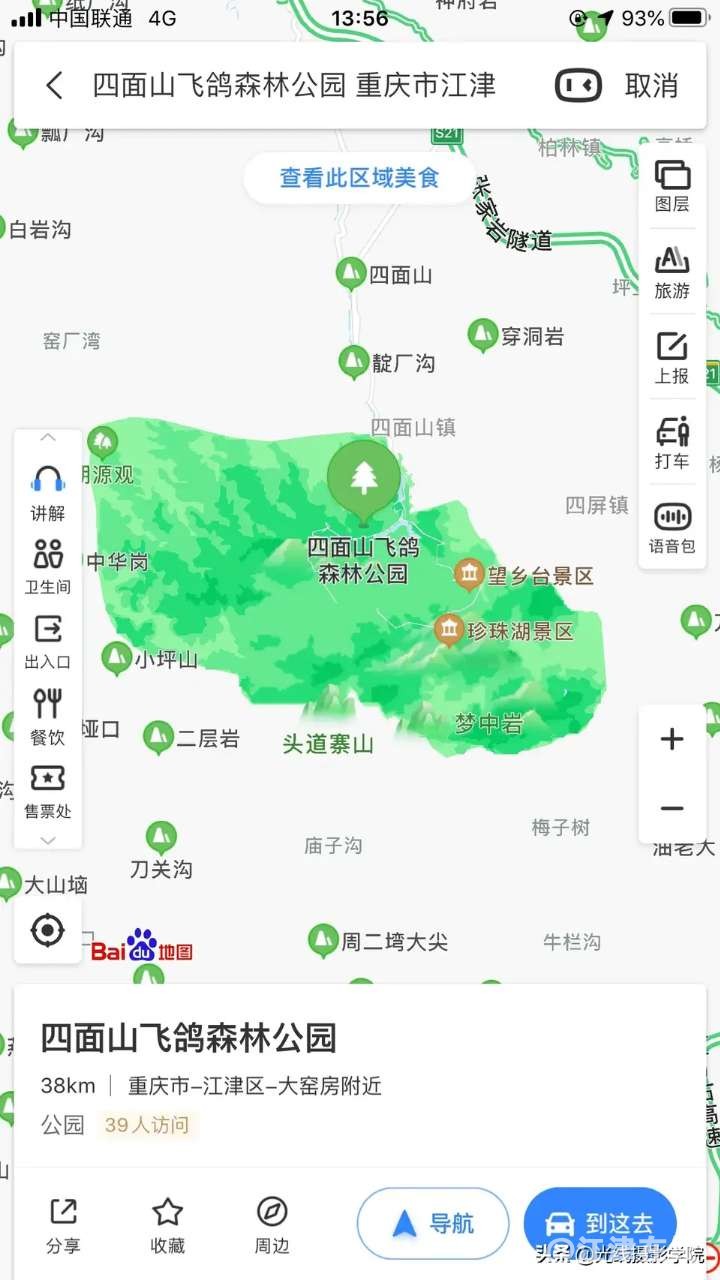This screenshot has height=1280, width=720.
Task: Open the search field with 四面山飞鸽森林公园
Action: 294,86
